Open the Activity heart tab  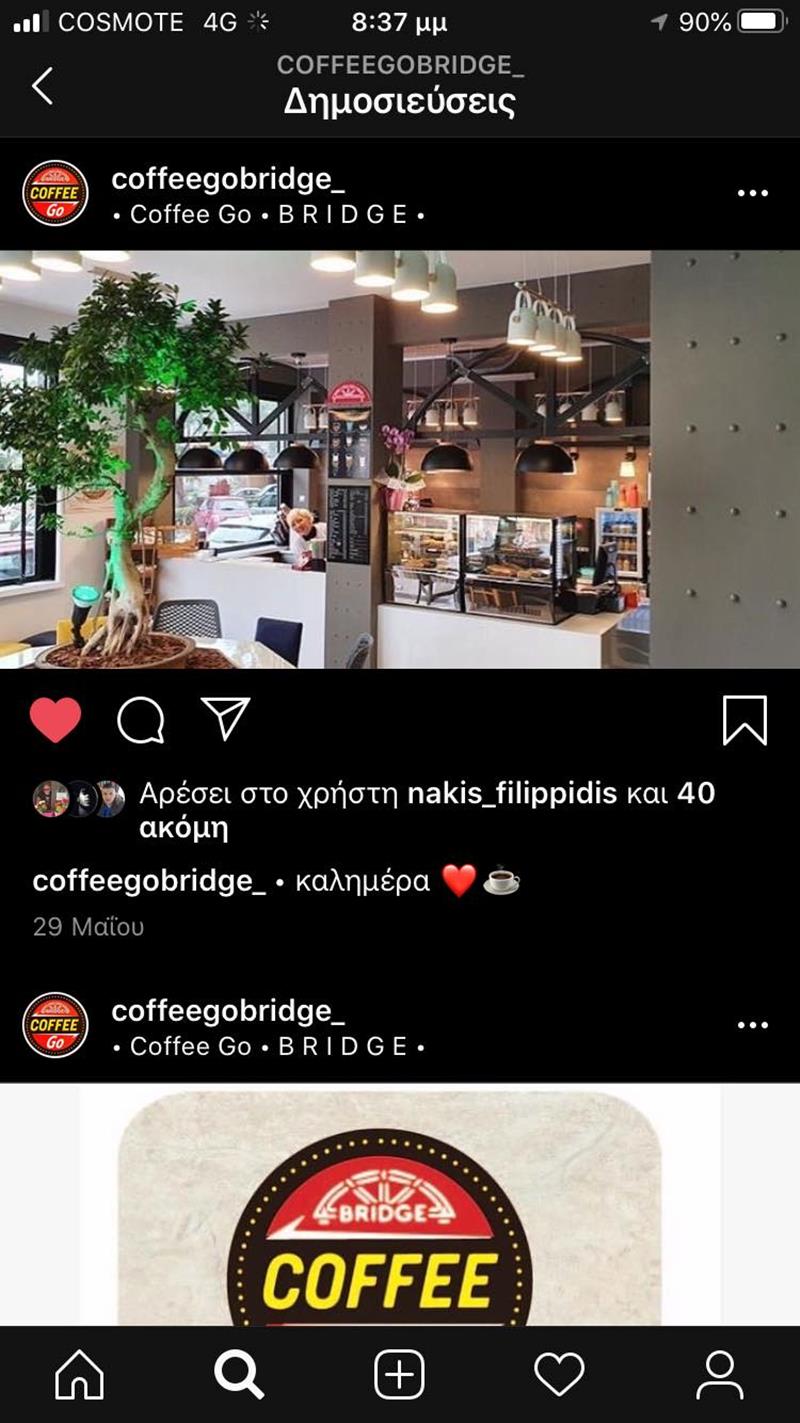coord(559,1375)
